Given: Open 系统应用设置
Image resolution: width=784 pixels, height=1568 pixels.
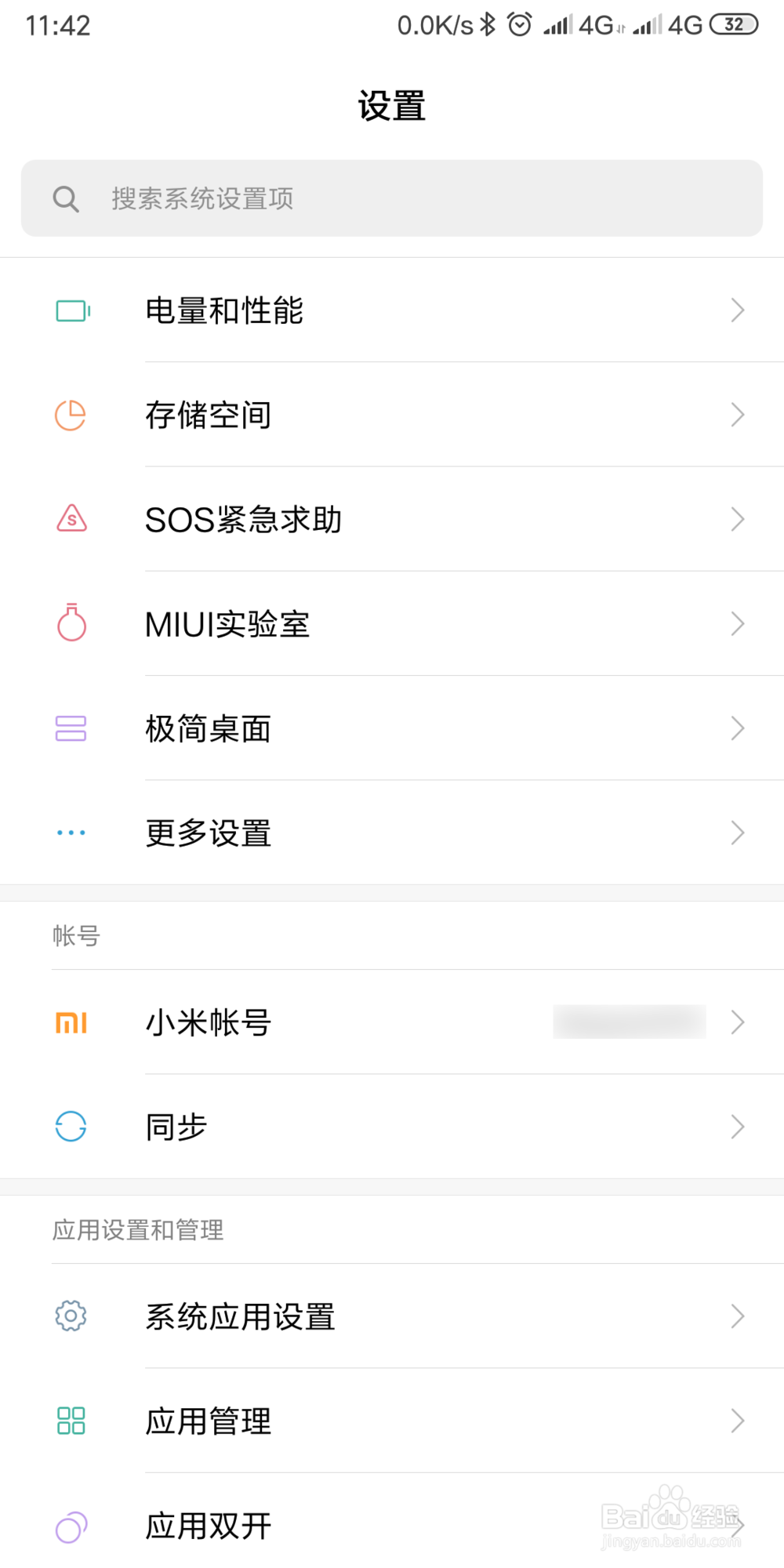Looking at the screenshot, I should 392,1316.
